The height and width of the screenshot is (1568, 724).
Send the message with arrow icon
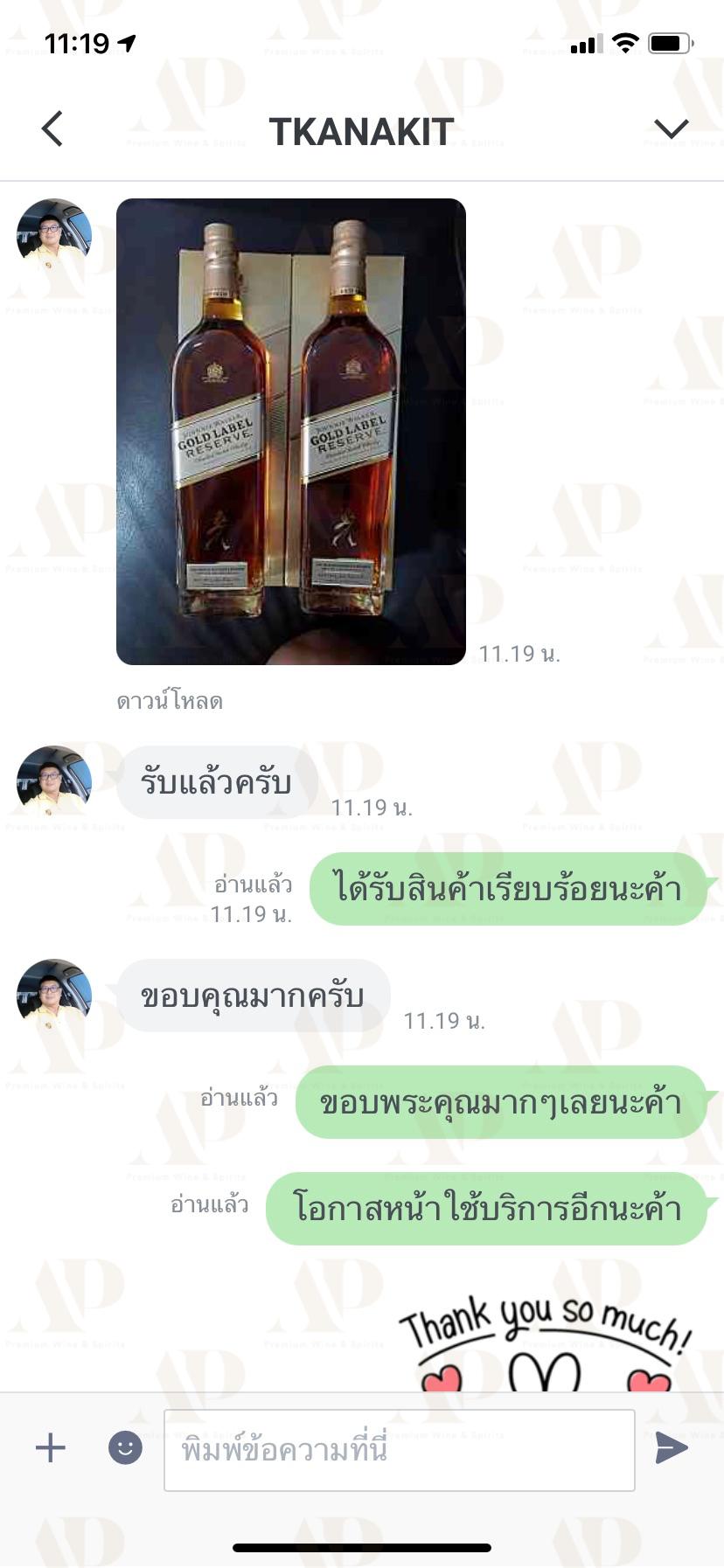(x=671, y=1447)
